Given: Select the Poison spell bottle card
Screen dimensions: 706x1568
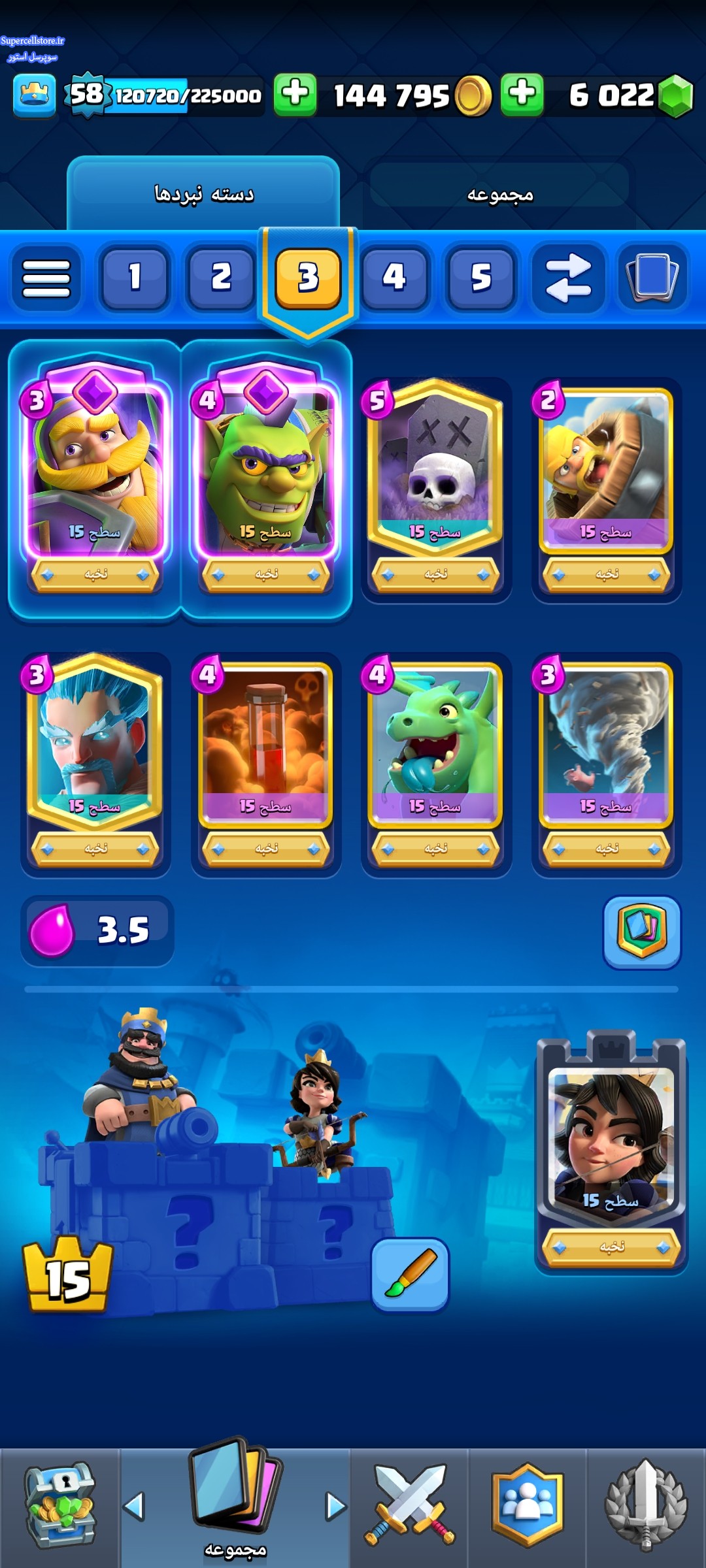Looking at the screenshot, I should pyautogui.click(x=266, y=761).
